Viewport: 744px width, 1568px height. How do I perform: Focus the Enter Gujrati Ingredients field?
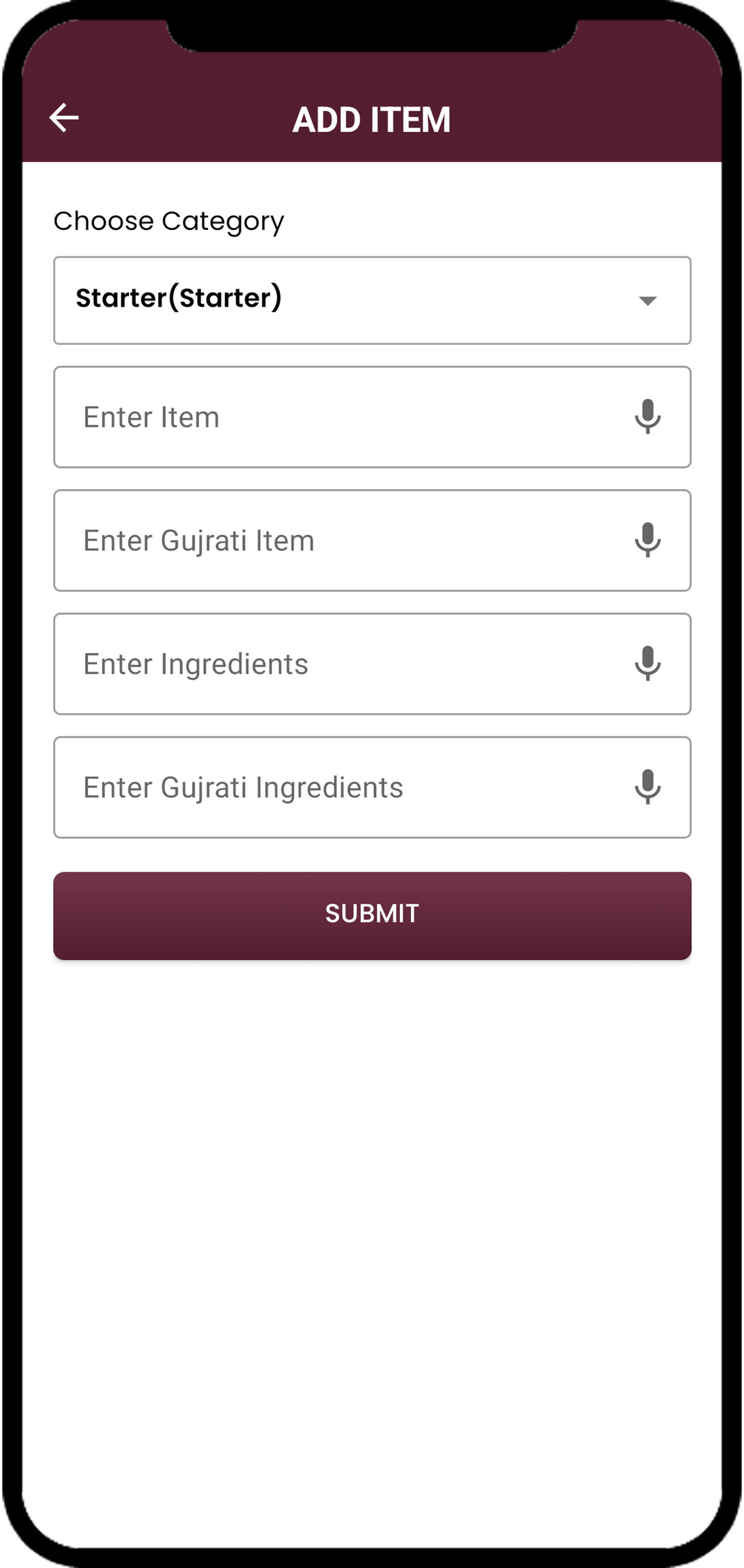coord(341,788)
